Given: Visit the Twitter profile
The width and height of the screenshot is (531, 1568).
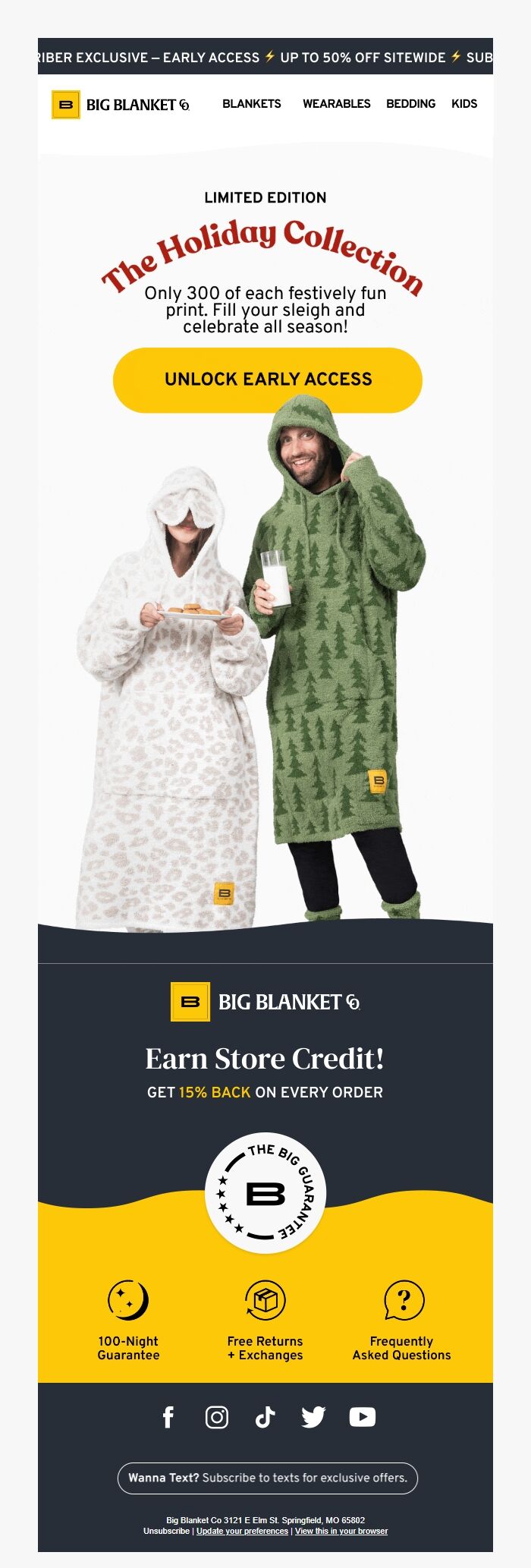Looking at the screenshot, I should [x=313, y=1417].
